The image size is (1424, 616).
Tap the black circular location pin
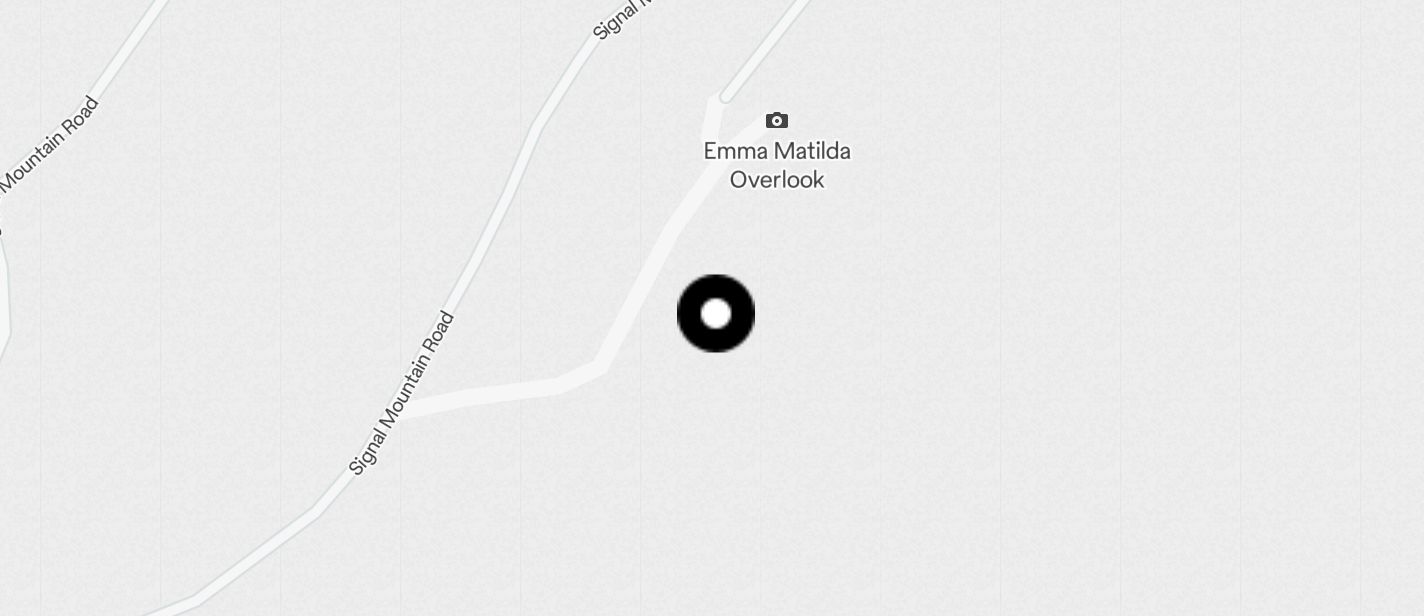coord(716,314)
